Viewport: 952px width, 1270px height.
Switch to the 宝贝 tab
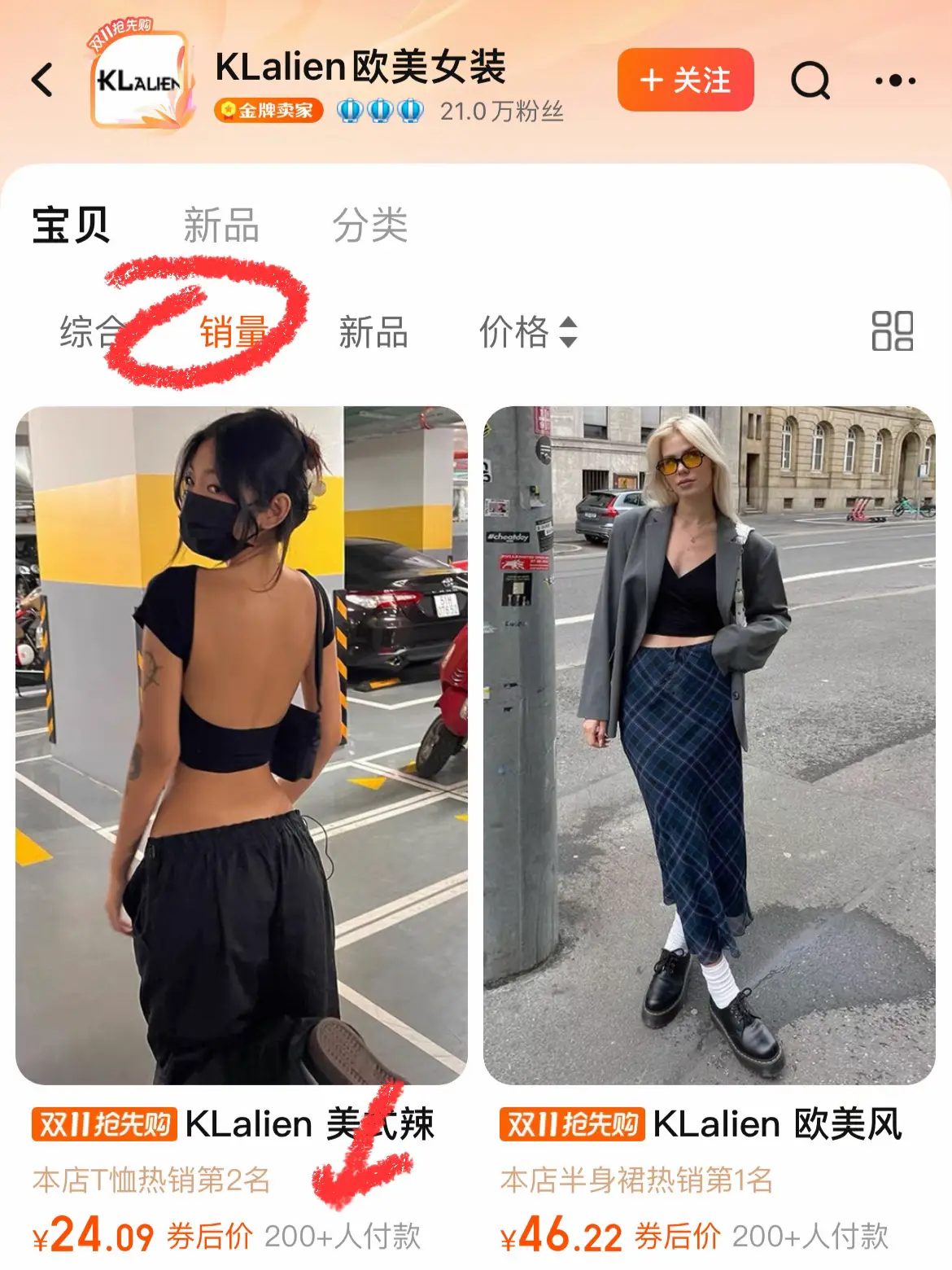click(71, 225)
